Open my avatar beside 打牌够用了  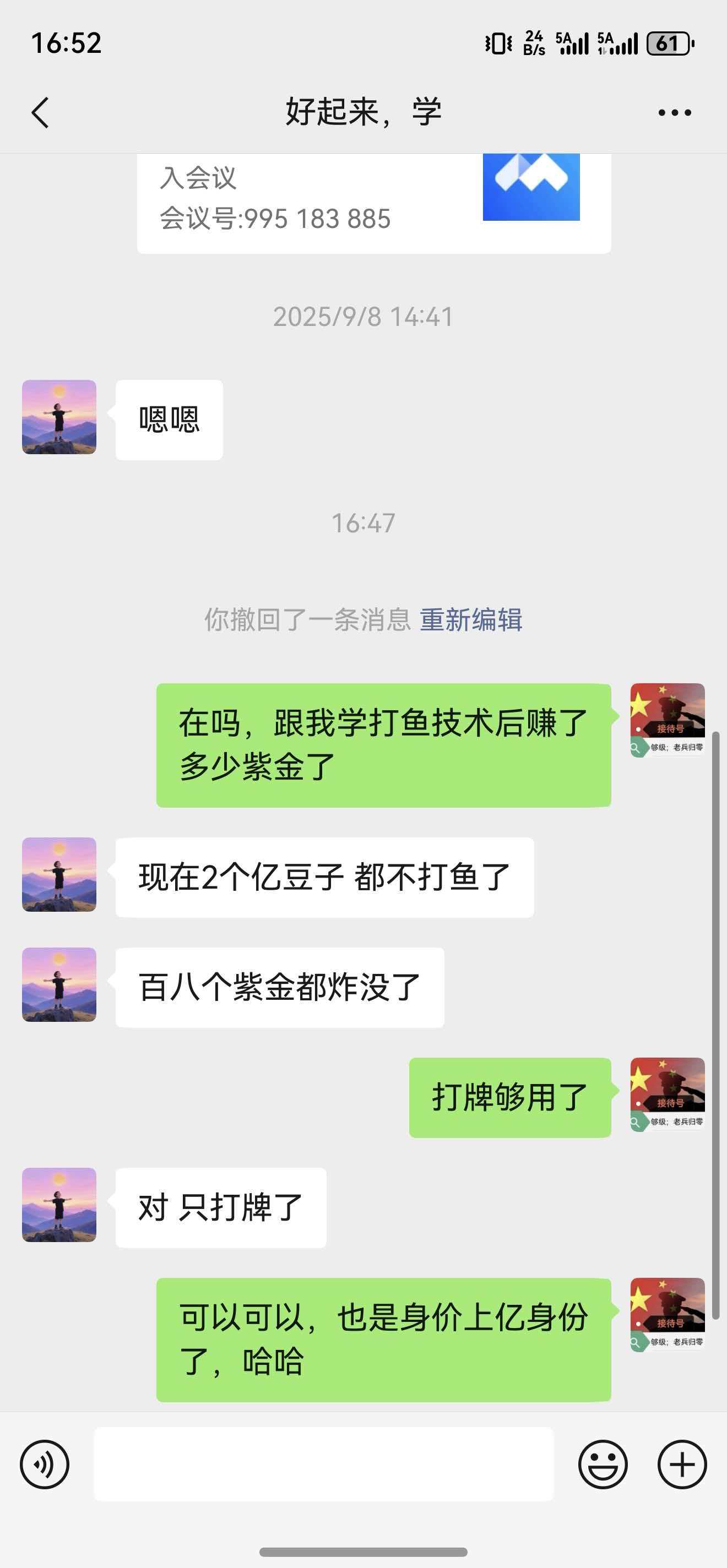[668, 1095]
